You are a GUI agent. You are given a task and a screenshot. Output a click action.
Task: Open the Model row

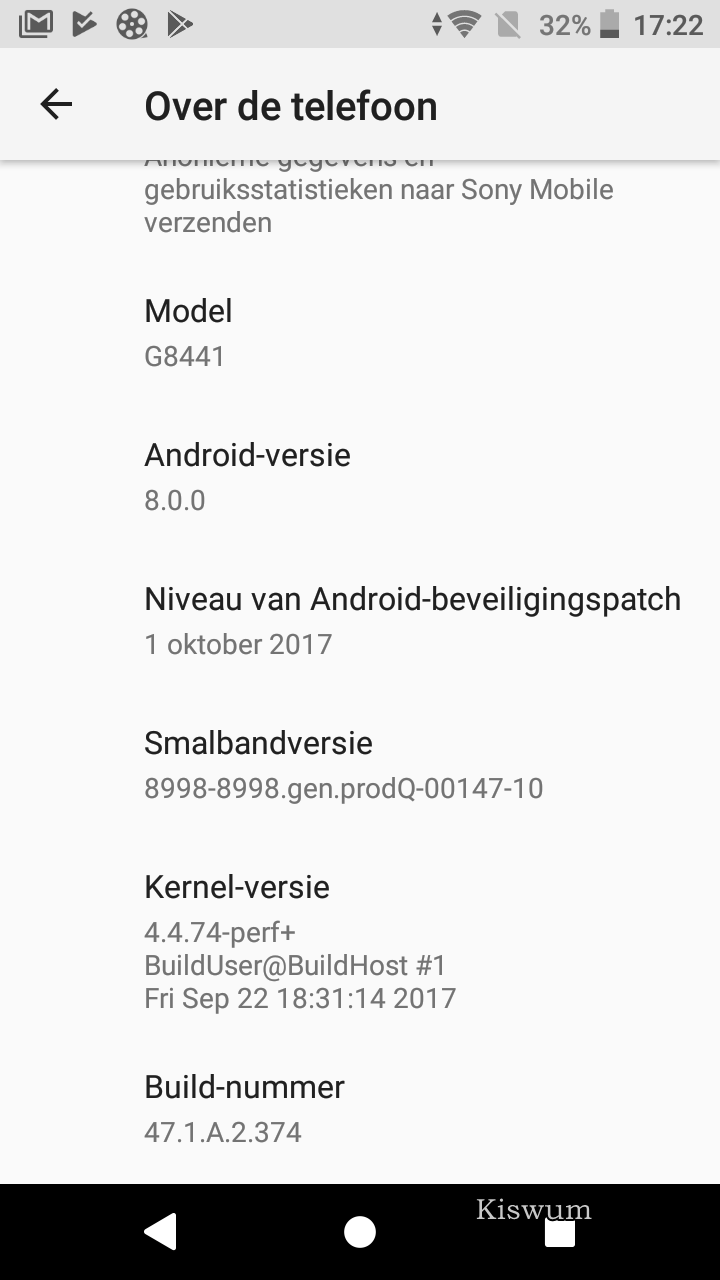360,333
